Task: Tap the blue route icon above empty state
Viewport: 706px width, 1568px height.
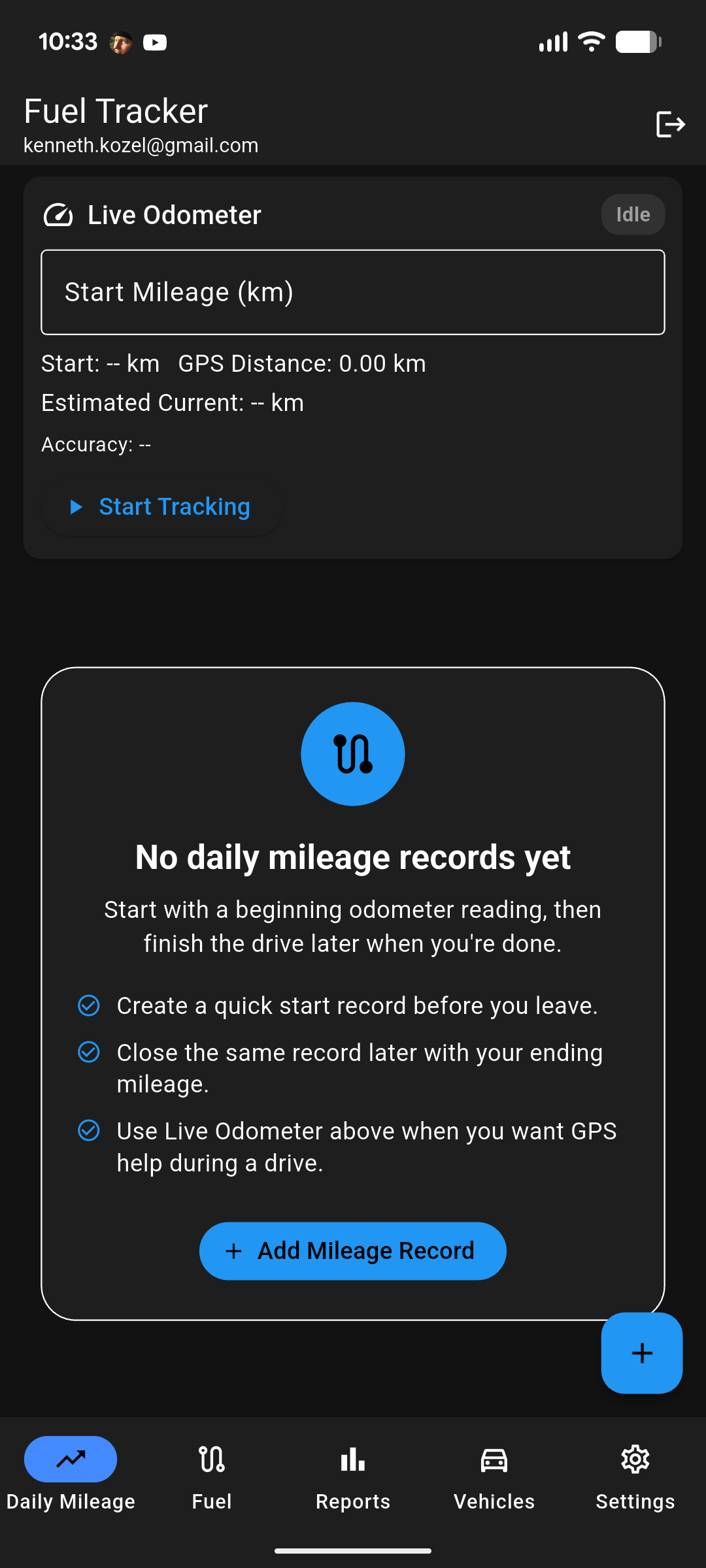Action: 352,753
